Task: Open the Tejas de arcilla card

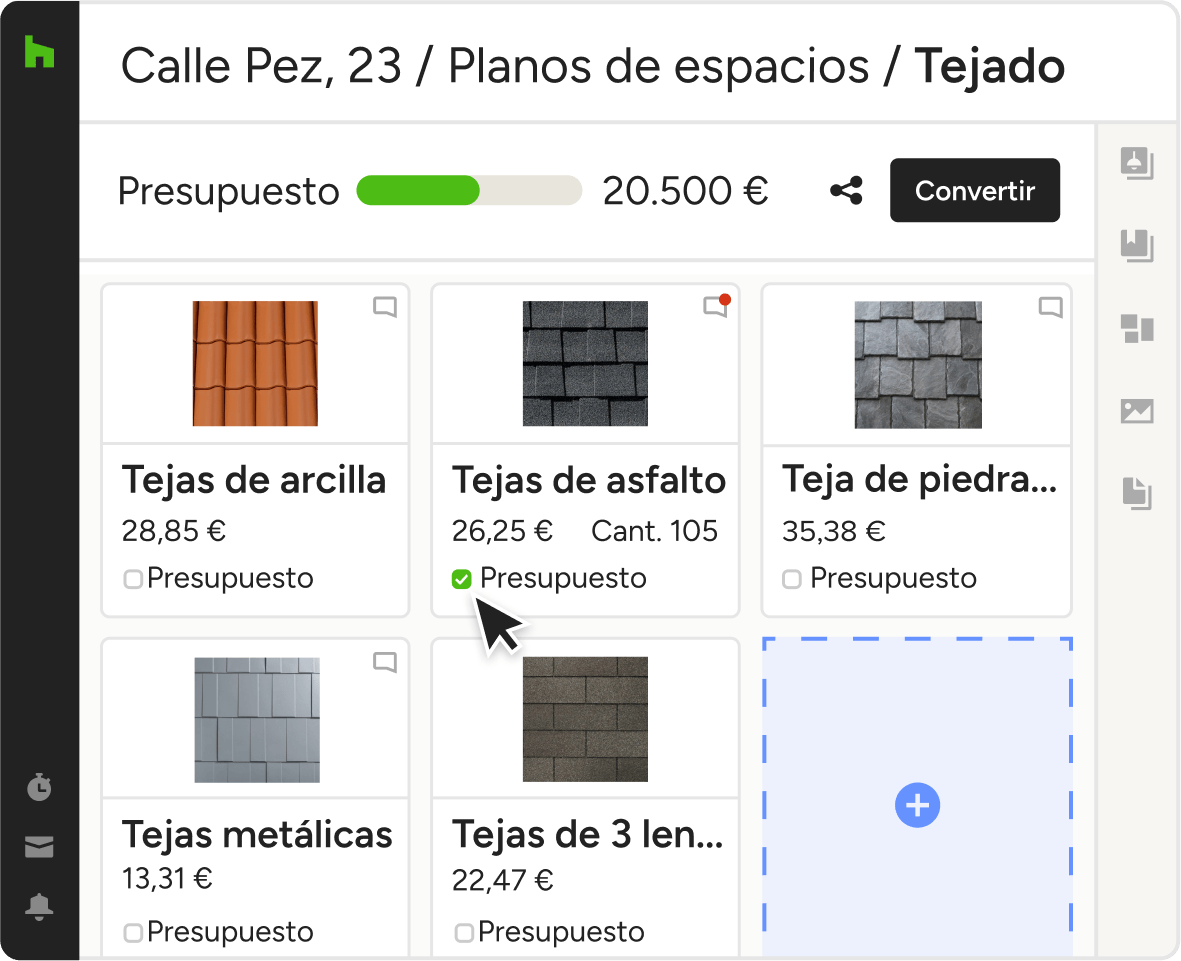Action: (x=254, y=481)
